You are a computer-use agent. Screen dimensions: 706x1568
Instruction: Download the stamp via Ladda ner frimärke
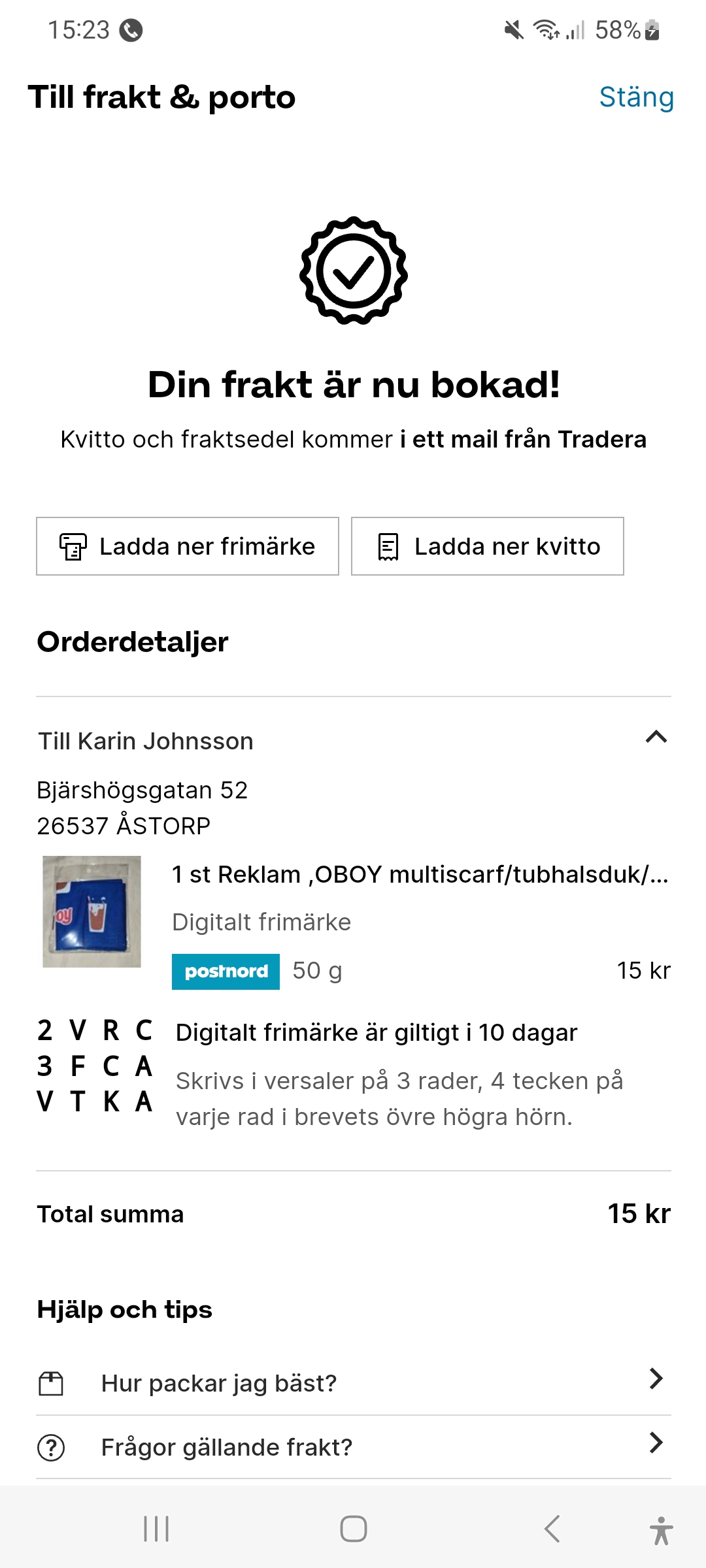pyautogui.click(x=188, y=546)
